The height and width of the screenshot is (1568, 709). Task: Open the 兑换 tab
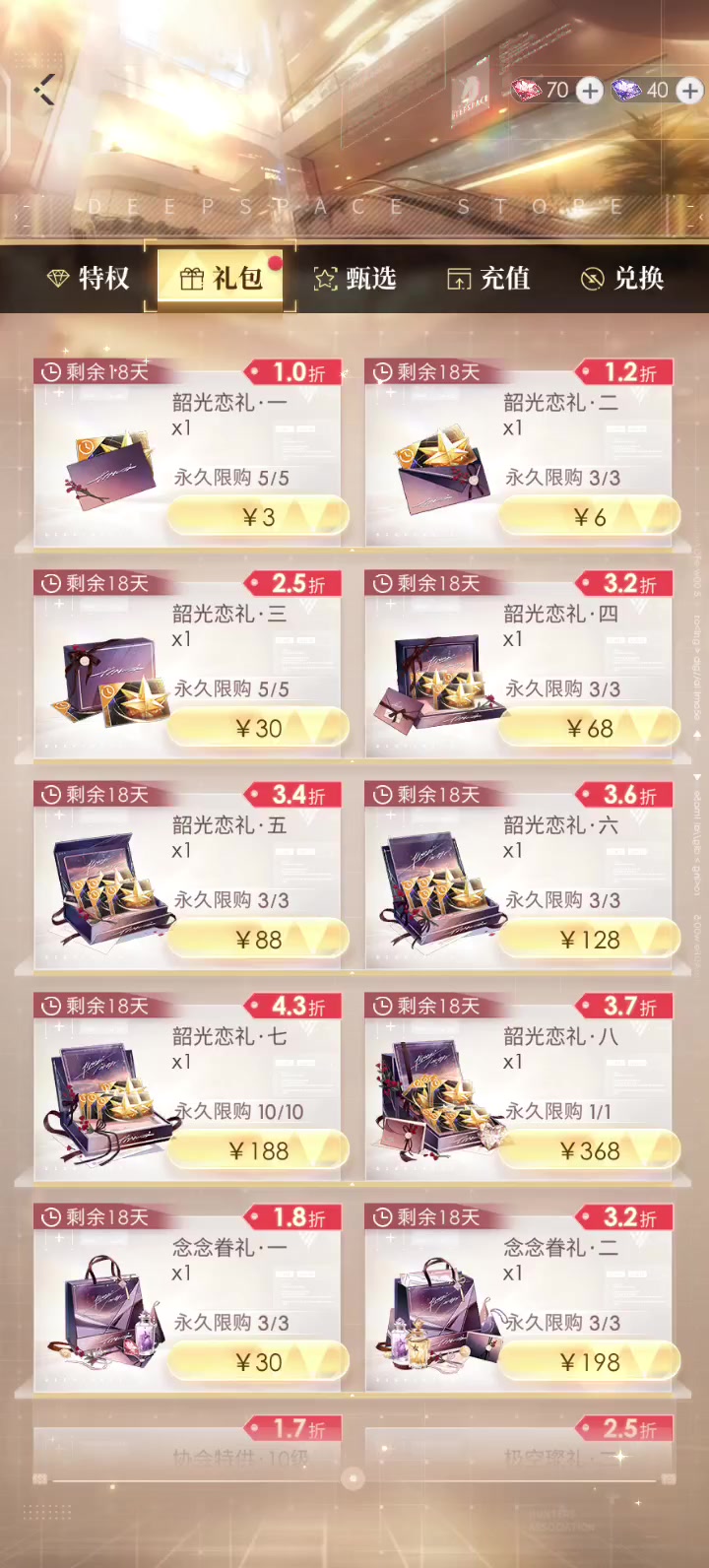(x=622, y=279)
